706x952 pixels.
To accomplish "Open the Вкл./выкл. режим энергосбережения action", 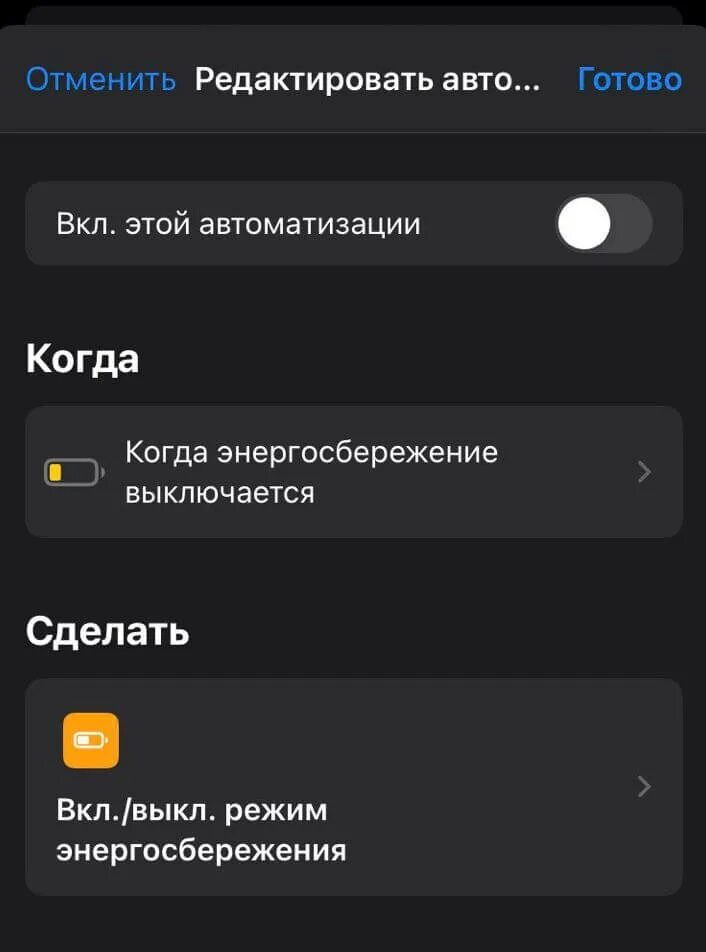I will coord(353,787).
